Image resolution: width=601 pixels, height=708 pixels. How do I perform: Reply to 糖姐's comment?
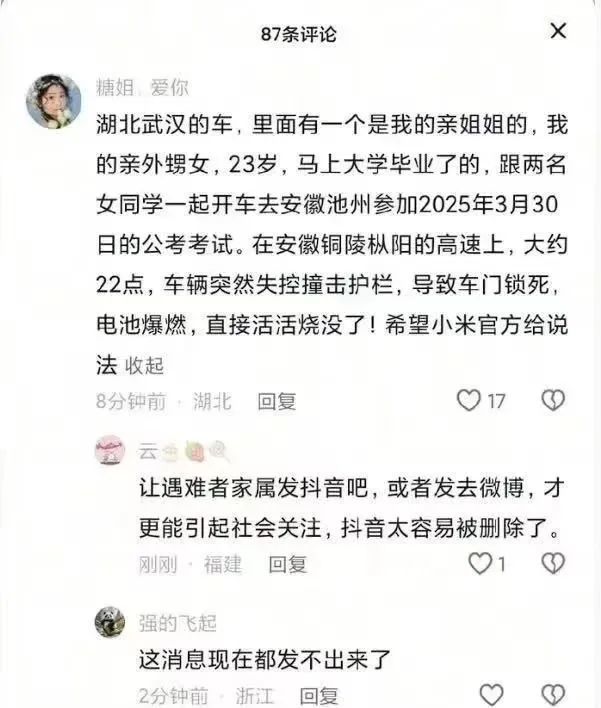[x=277, y=401]
